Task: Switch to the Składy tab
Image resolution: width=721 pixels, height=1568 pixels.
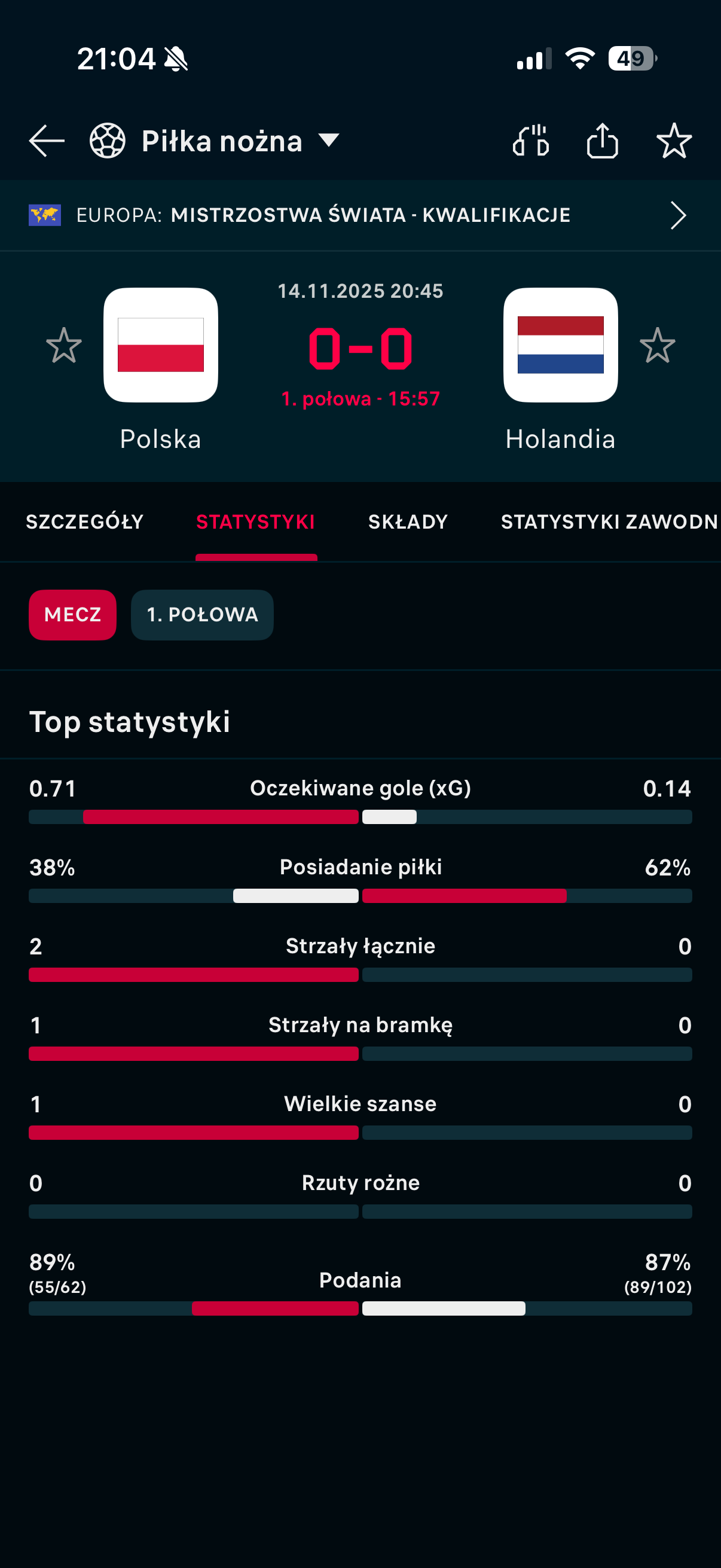Action: click(408, 521)
